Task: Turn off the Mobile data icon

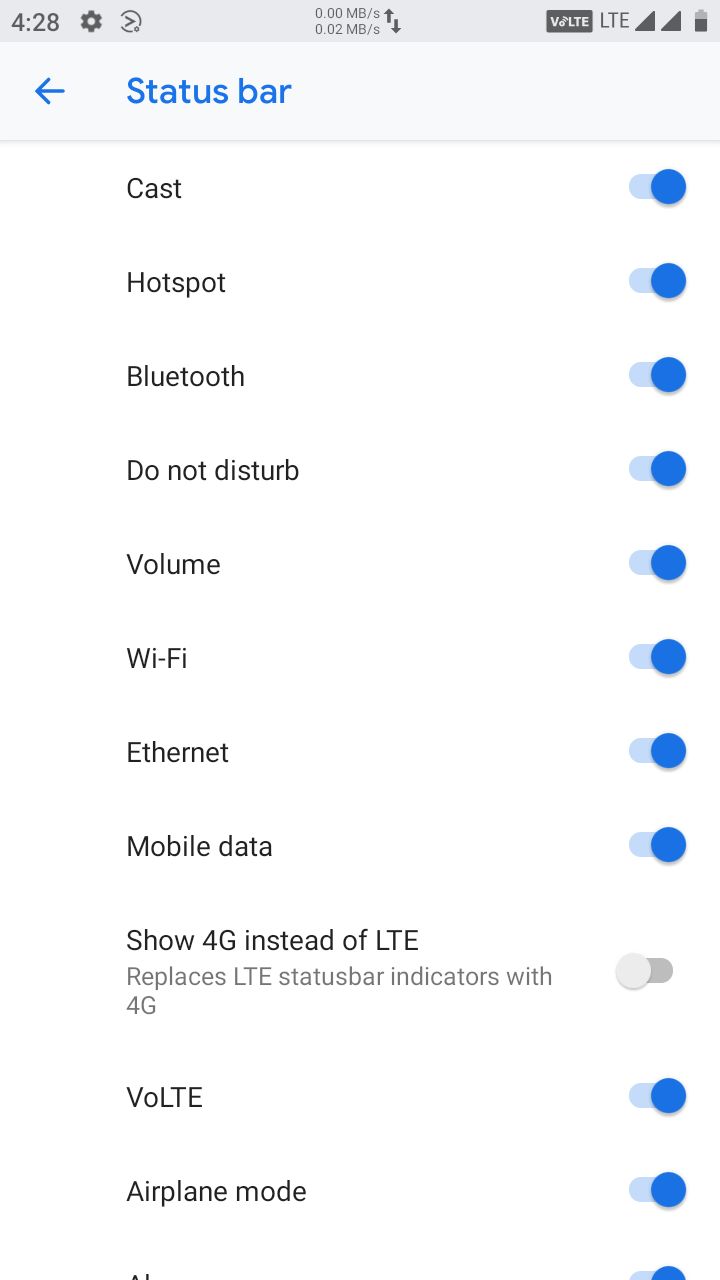Action: [657, 845]
